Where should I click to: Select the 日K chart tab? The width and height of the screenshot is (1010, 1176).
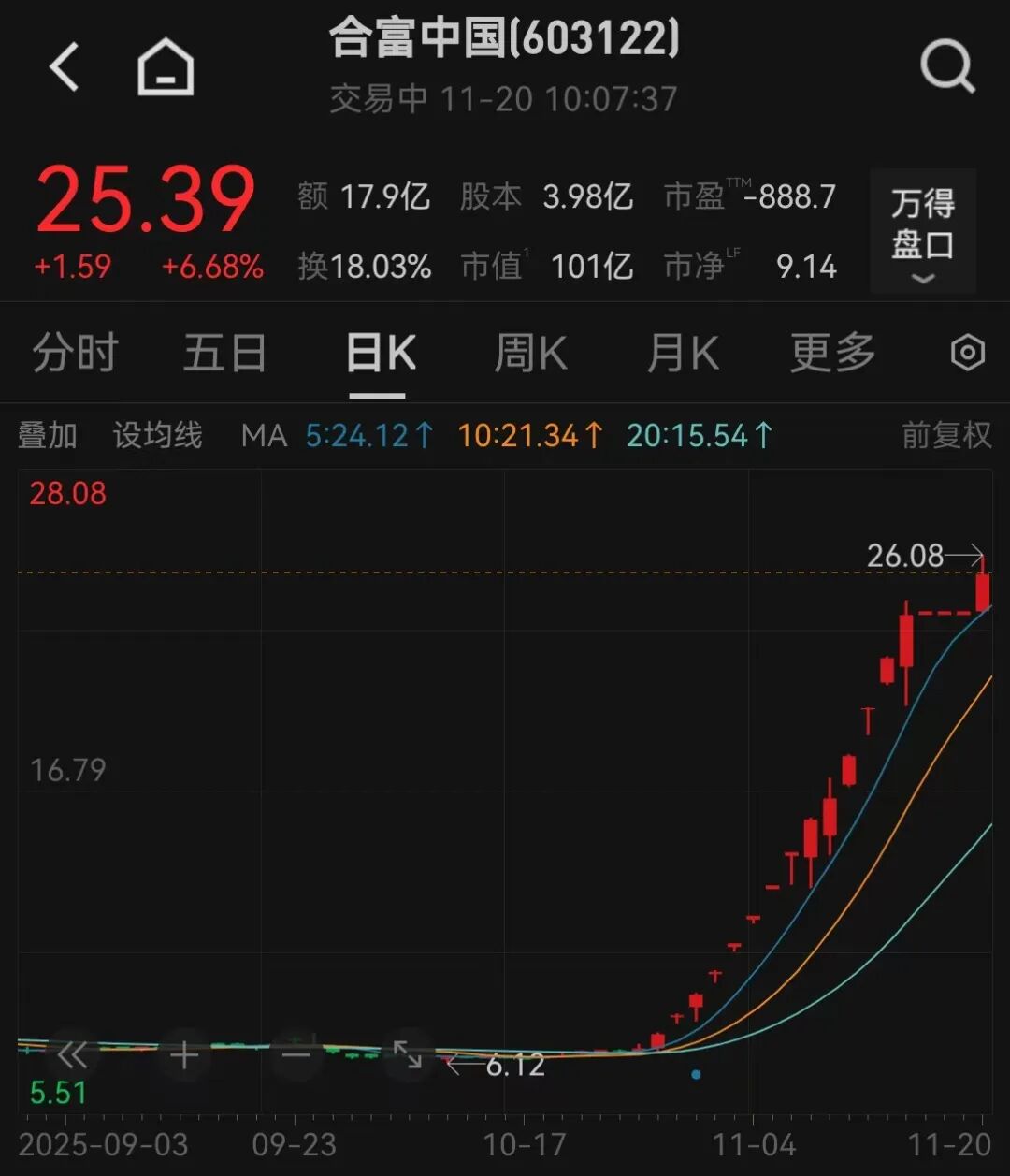click(x=380, y=354)
